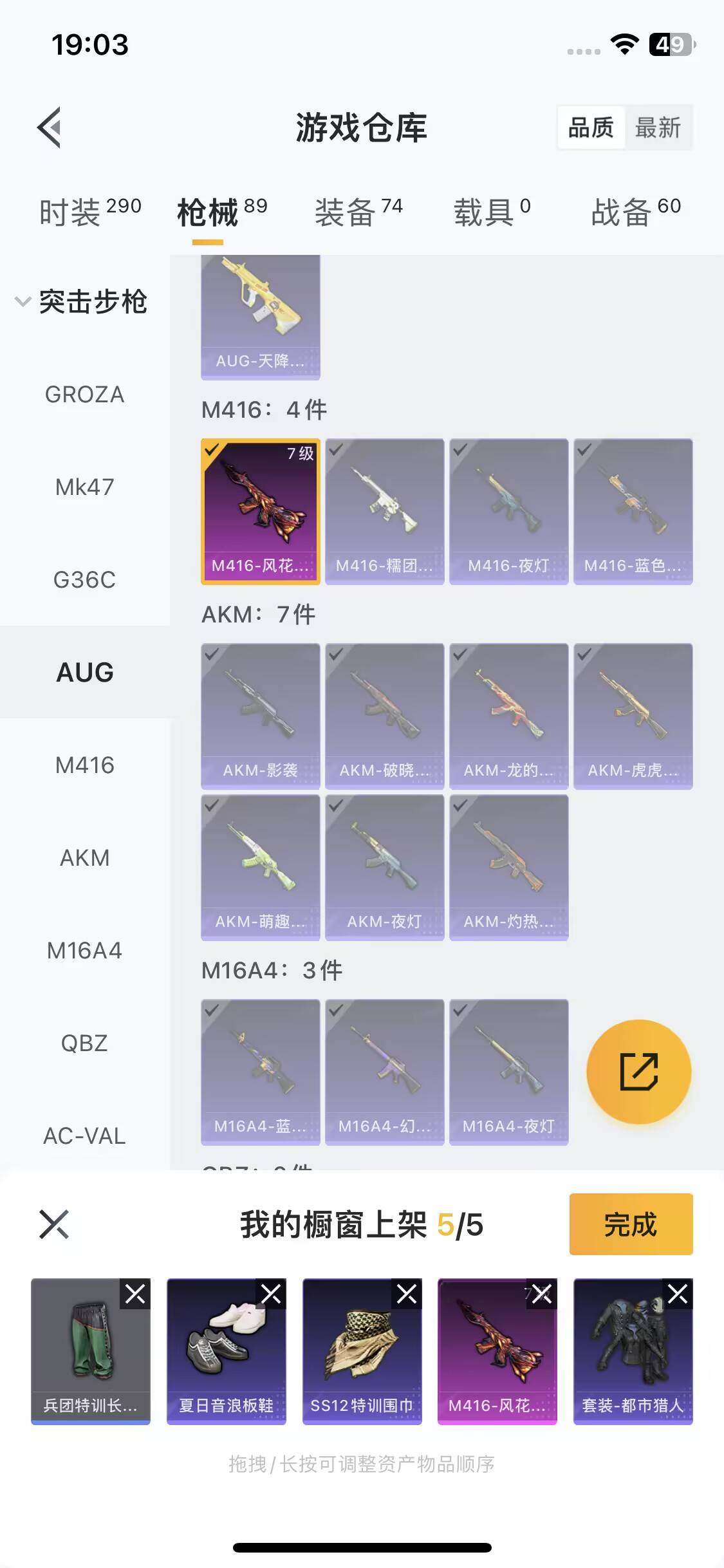
Task: Sort items by 最新
Action: click(x=657, y=127)
